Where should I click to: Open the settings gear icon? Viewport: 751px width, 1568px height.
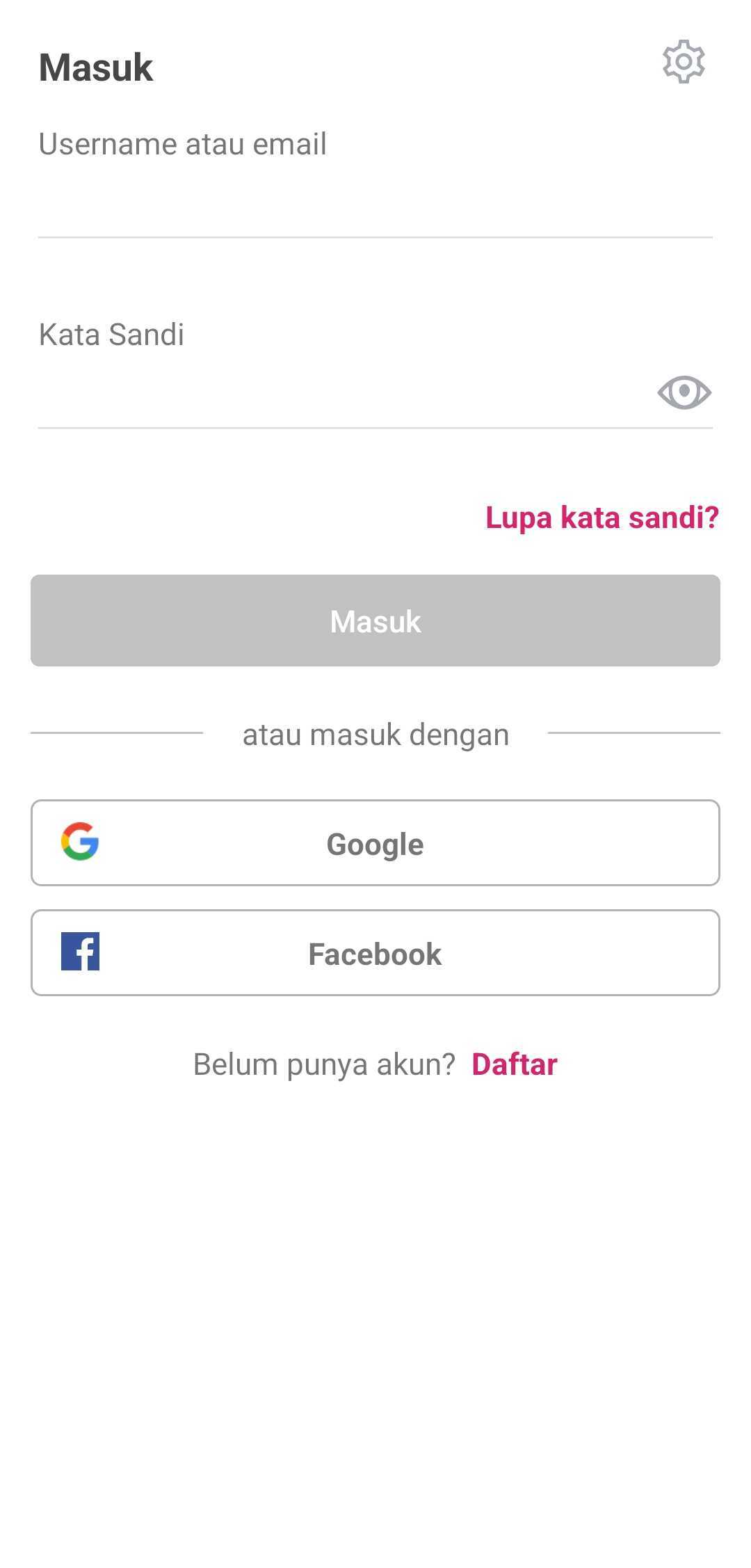(x=684, y=62)
